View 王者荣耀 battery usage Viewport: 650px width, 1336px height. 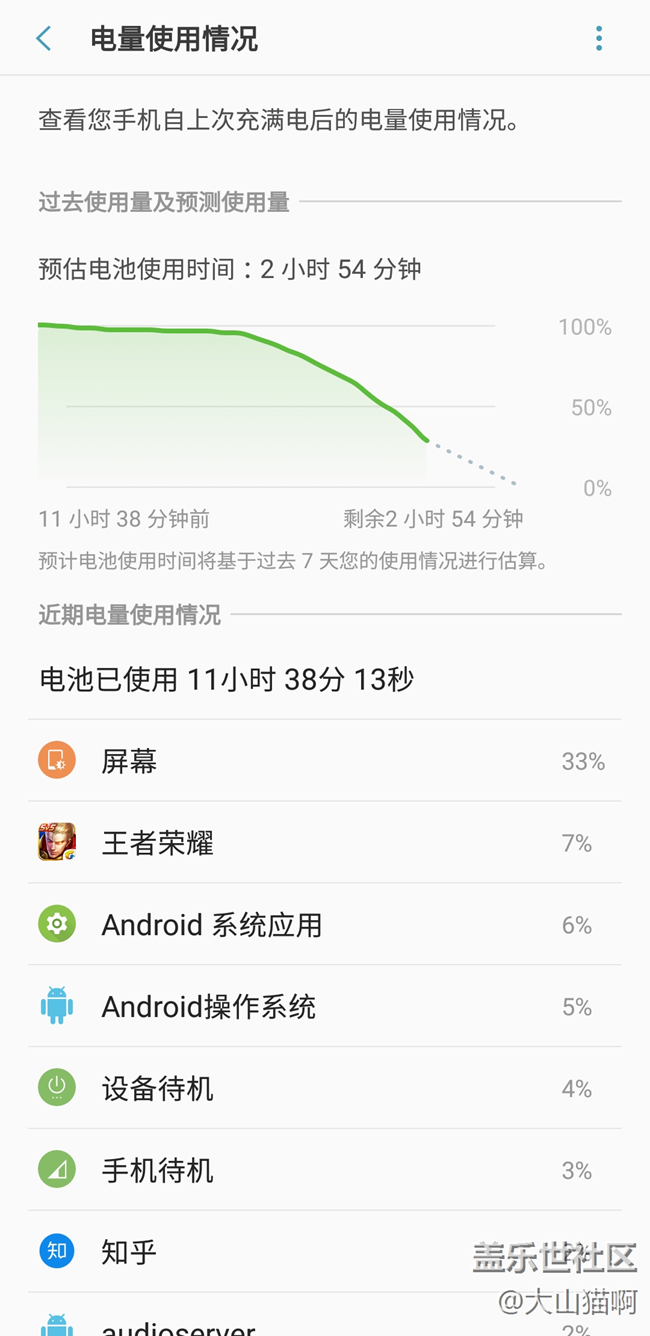(x=324, y=843)
